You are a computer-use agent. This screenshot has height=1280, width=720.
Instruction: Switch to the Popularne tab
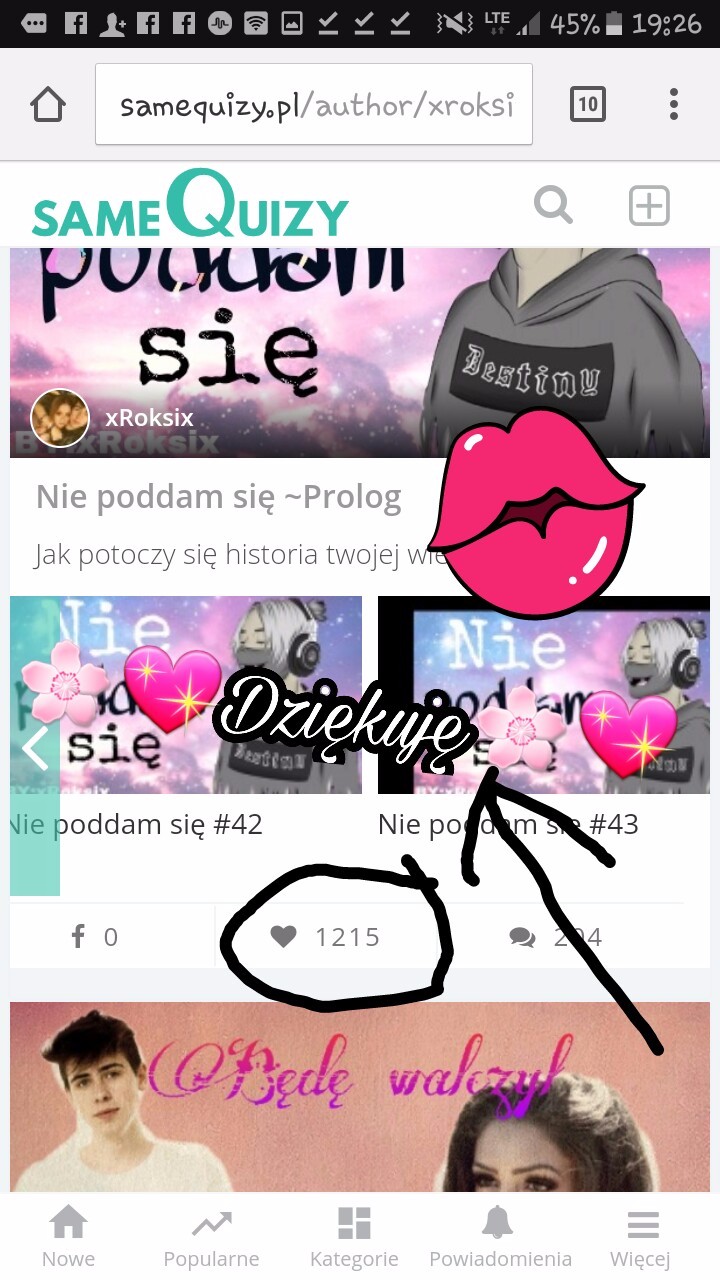[211, 1237]
